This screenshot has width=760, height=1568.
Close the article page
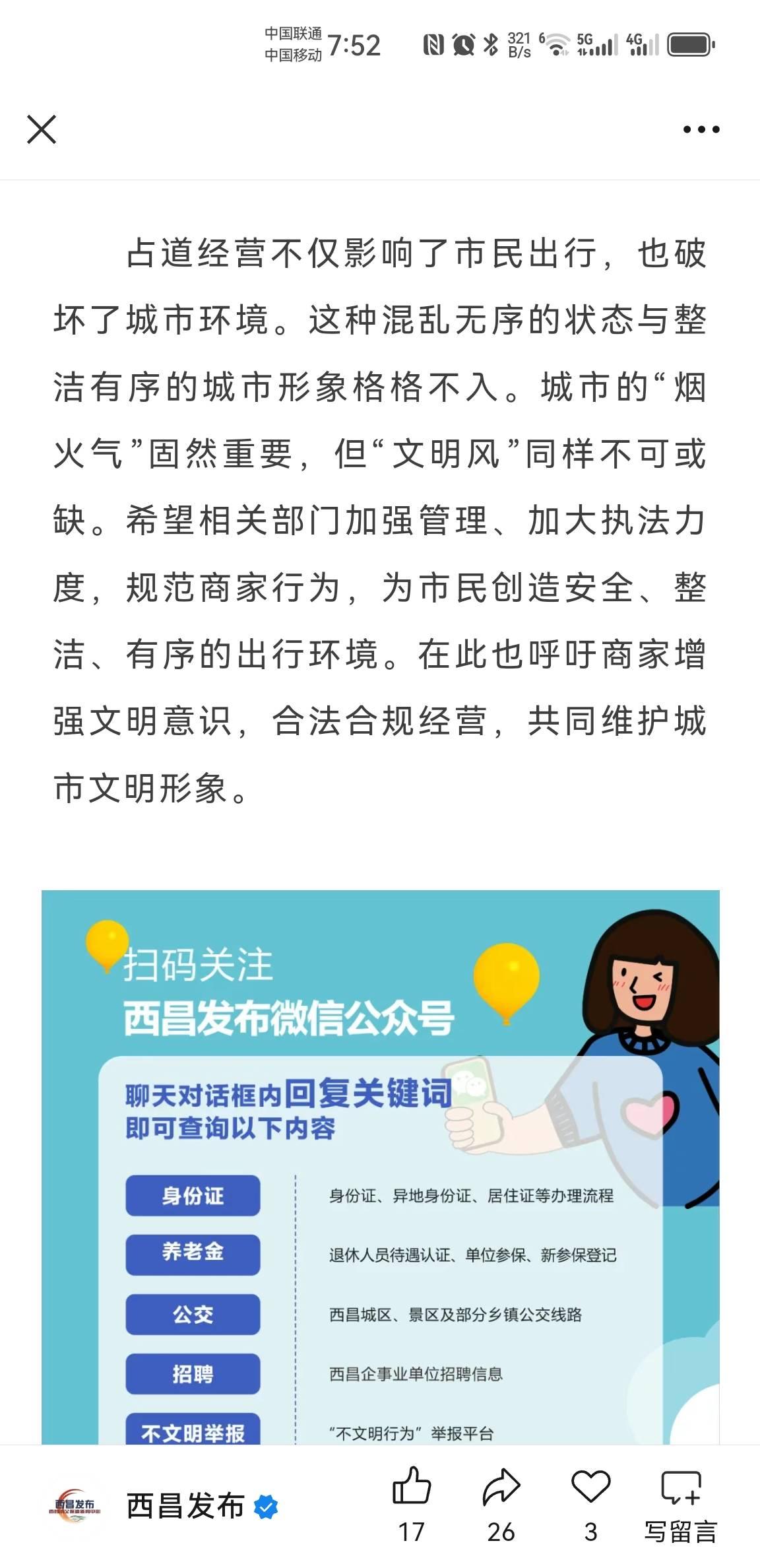coord(42,129)
